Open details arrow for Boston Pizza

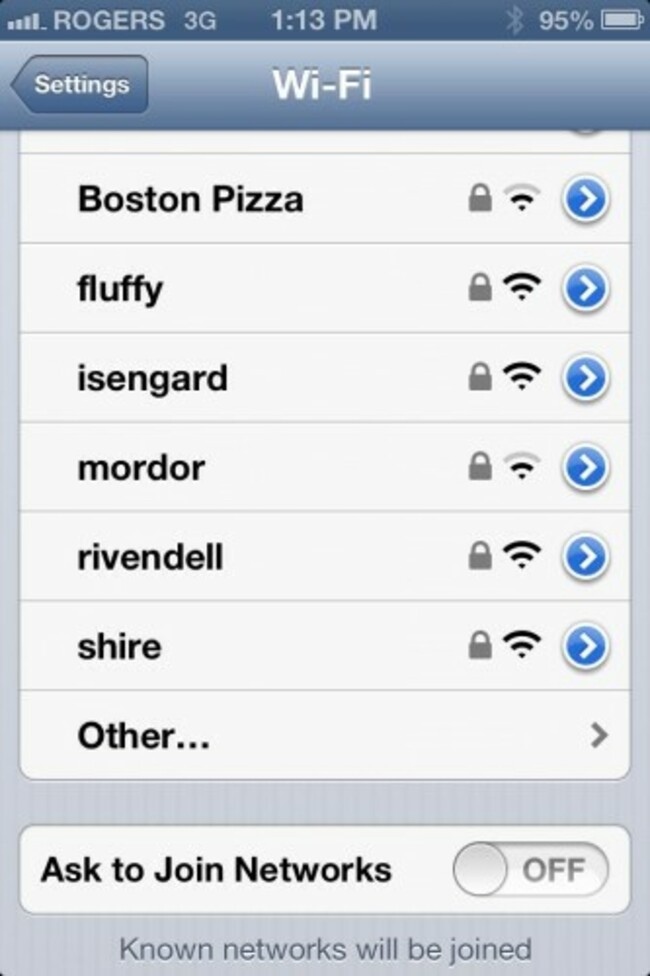pos(587,200)
